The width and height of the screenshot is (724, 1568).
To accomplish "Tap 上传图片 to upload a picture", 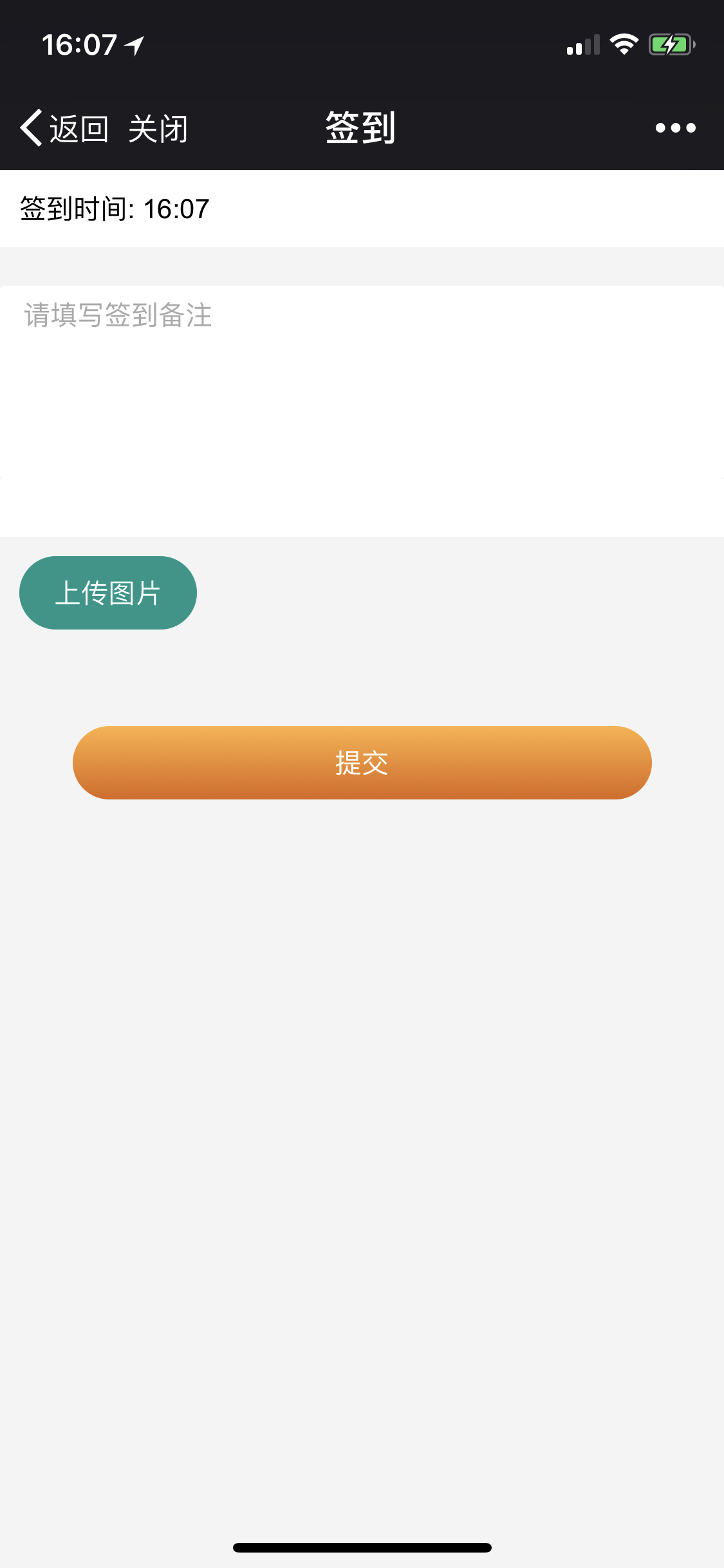I will tap(108, 593).
